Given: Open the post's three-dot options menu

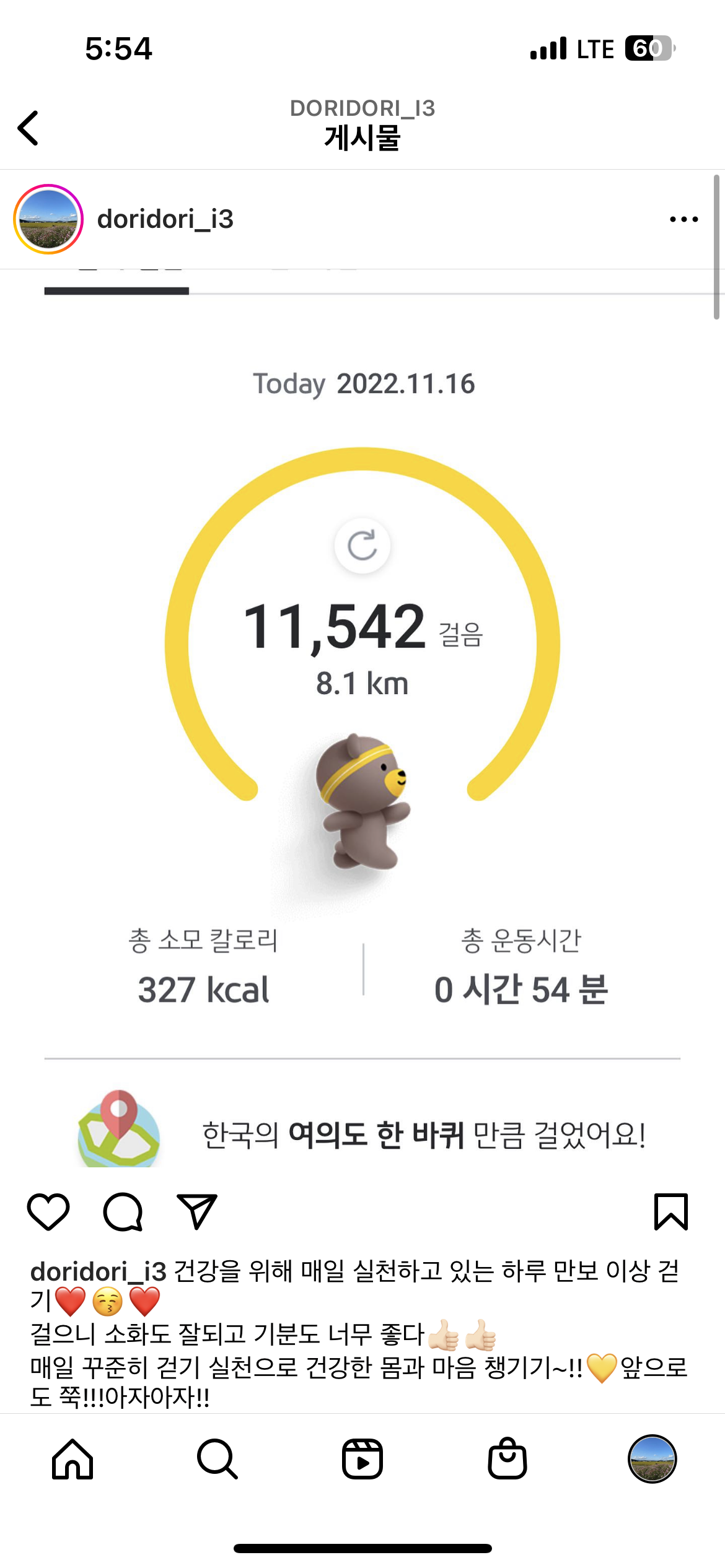Looking at the screenshot, I should click(x=683, y=219).
